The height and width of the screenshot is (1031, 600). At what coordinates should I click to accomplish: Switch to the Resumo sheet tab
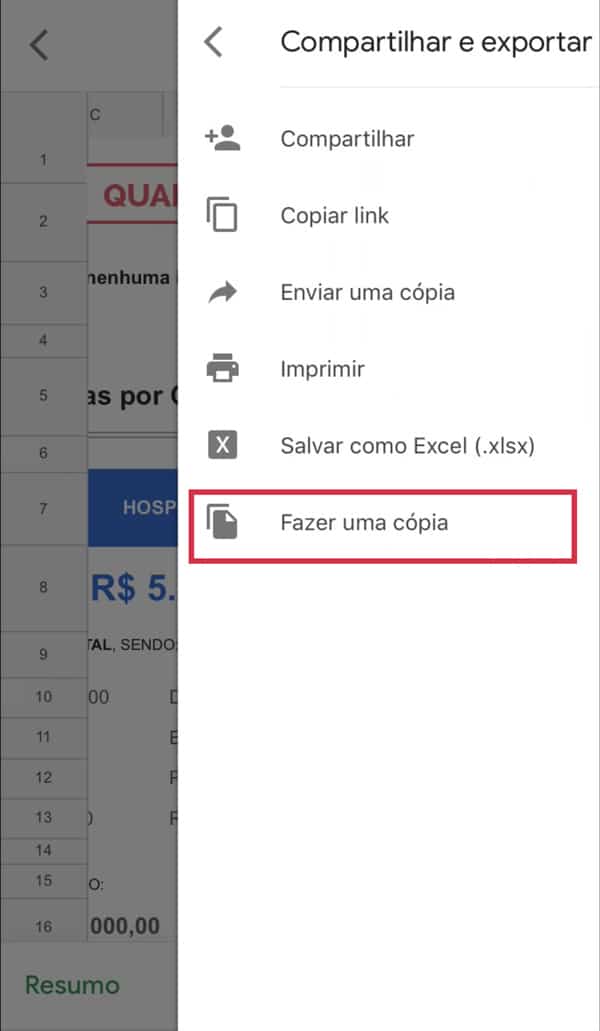click(72, 985)
